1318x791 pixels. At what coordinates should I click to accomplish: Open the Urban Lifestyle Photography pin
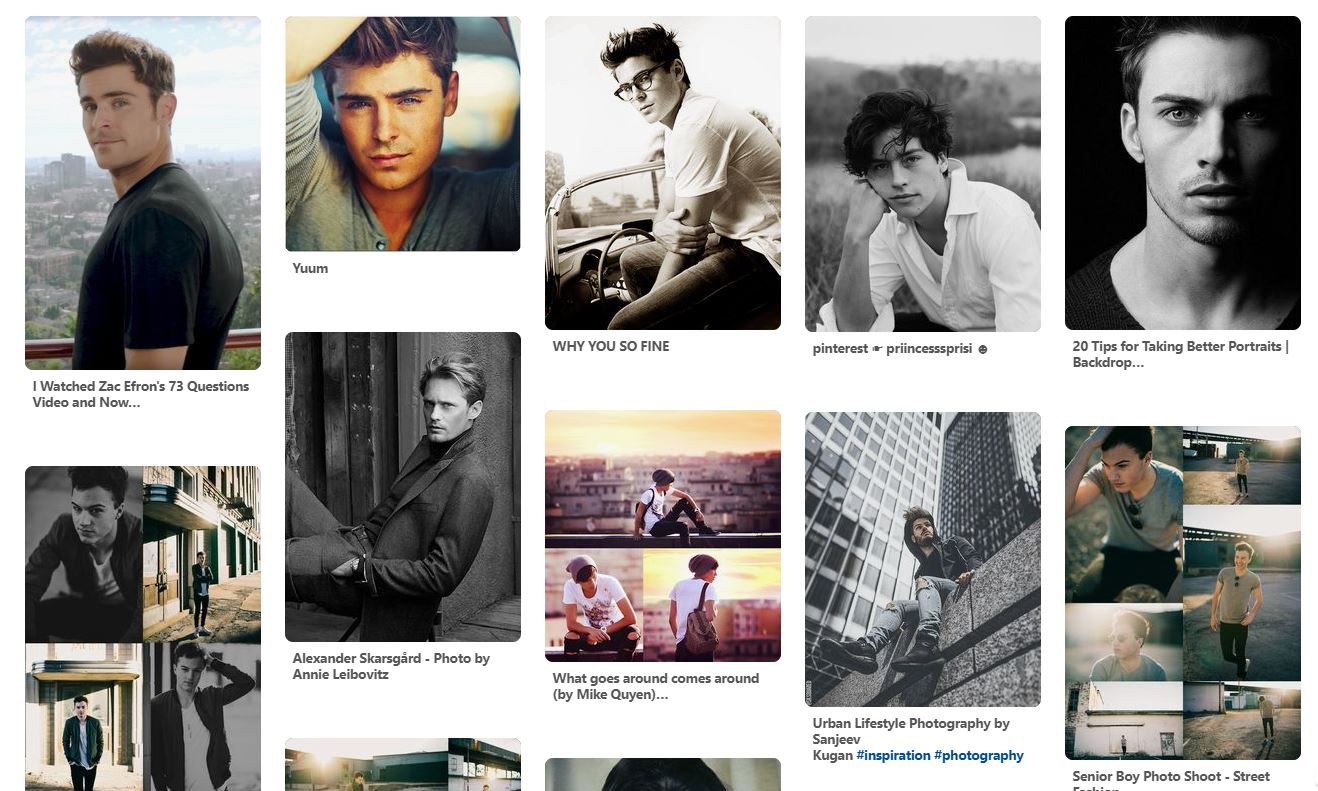(922, 558)
